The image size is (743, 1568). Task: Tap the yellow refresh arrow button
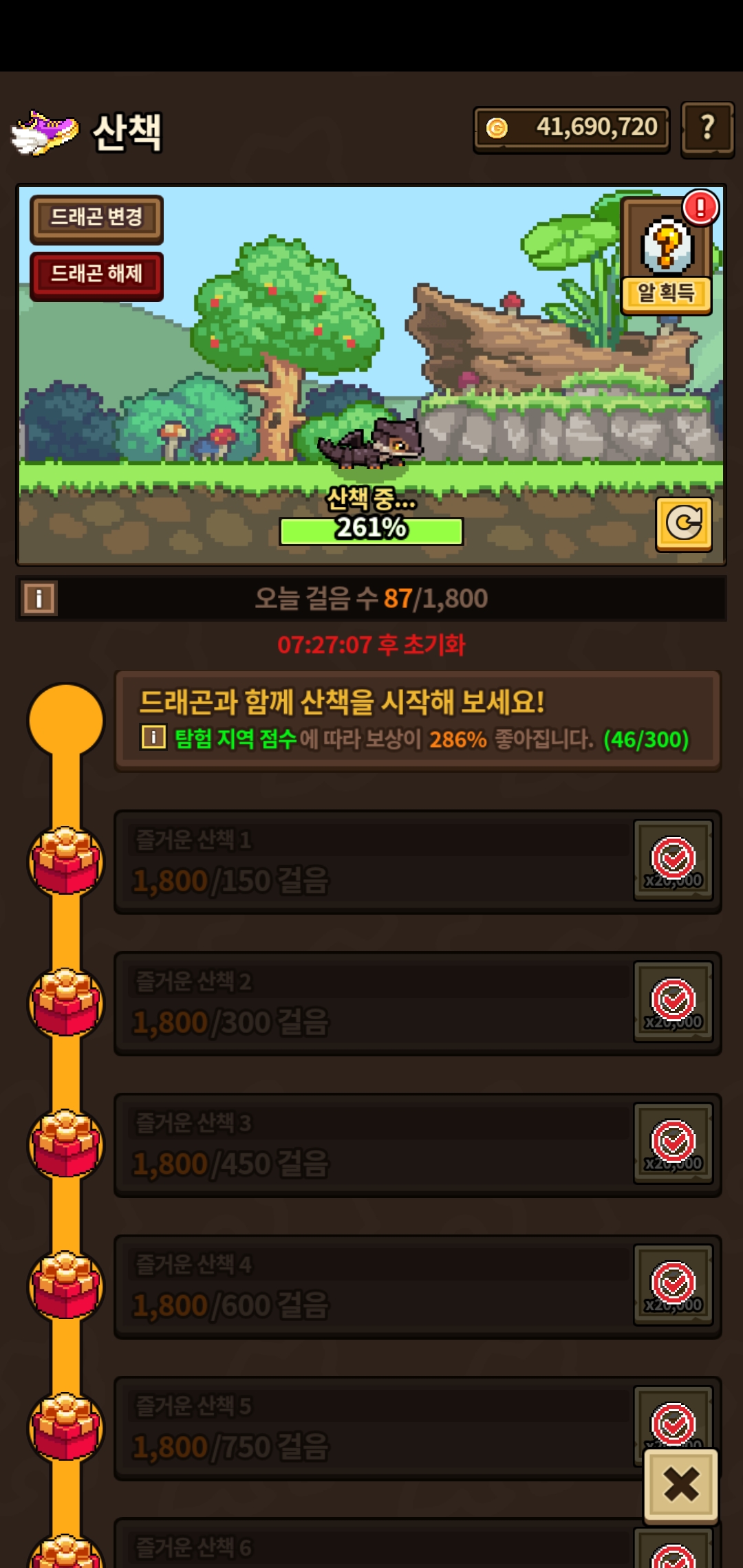(x=683, y=523)
